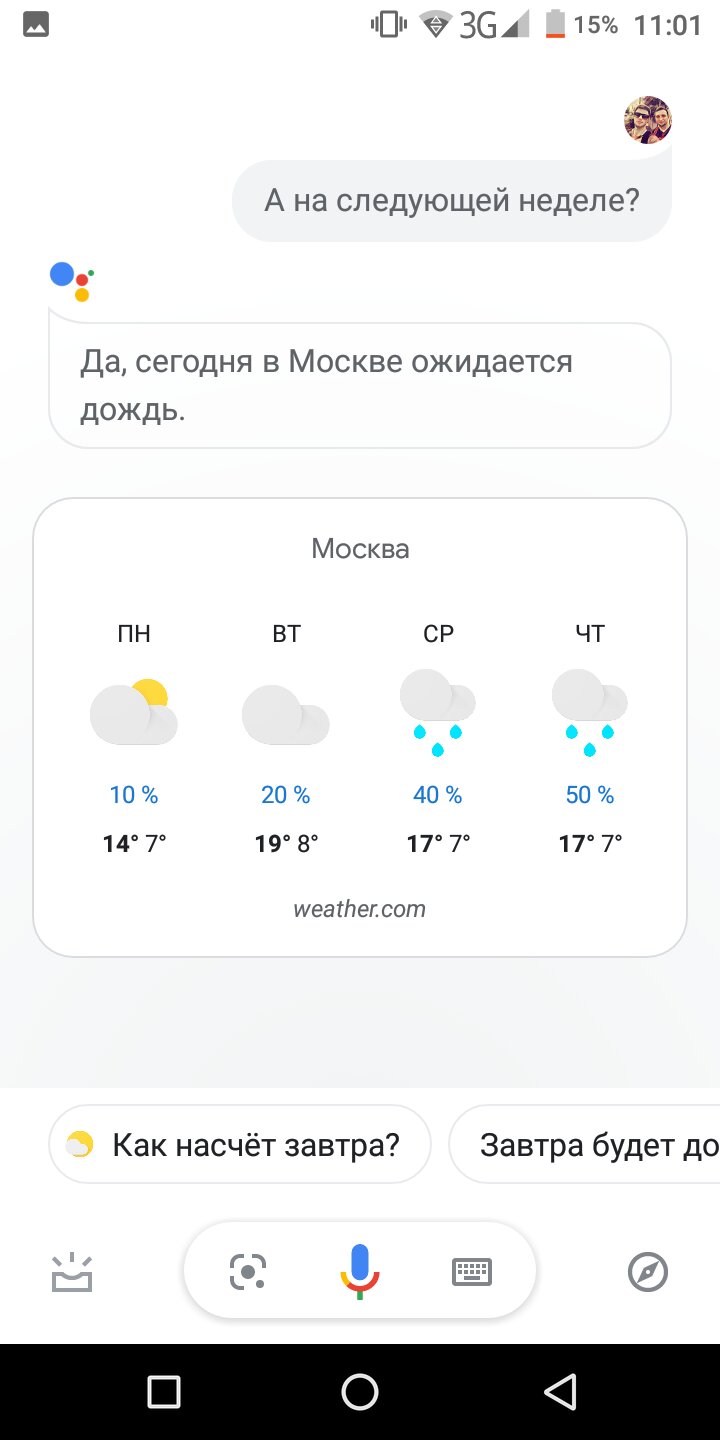
Task: Select the 'Как насчёт завтра?' suggestion chip
Action: pyautogui.click(x=240, y=1144)
